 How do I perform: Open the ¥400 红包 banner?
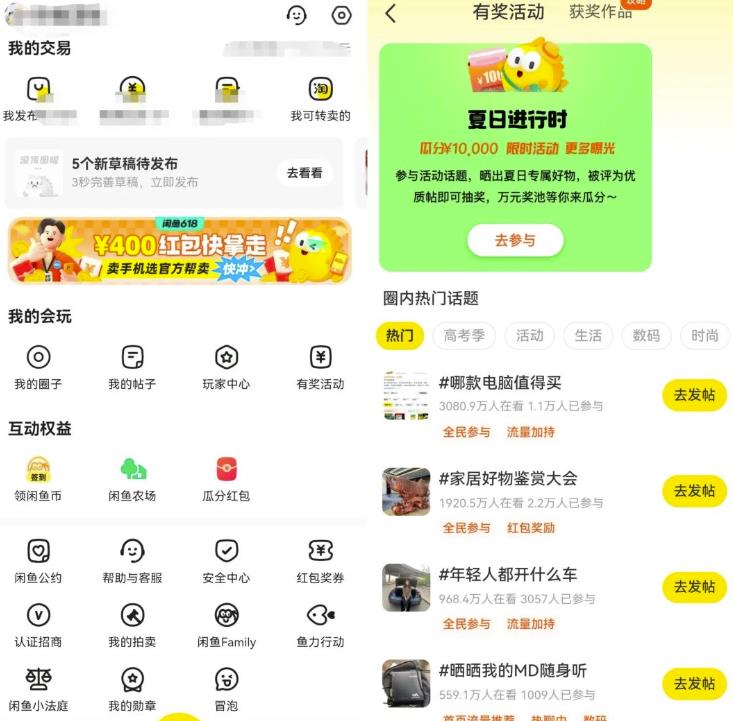coord(180,250)
